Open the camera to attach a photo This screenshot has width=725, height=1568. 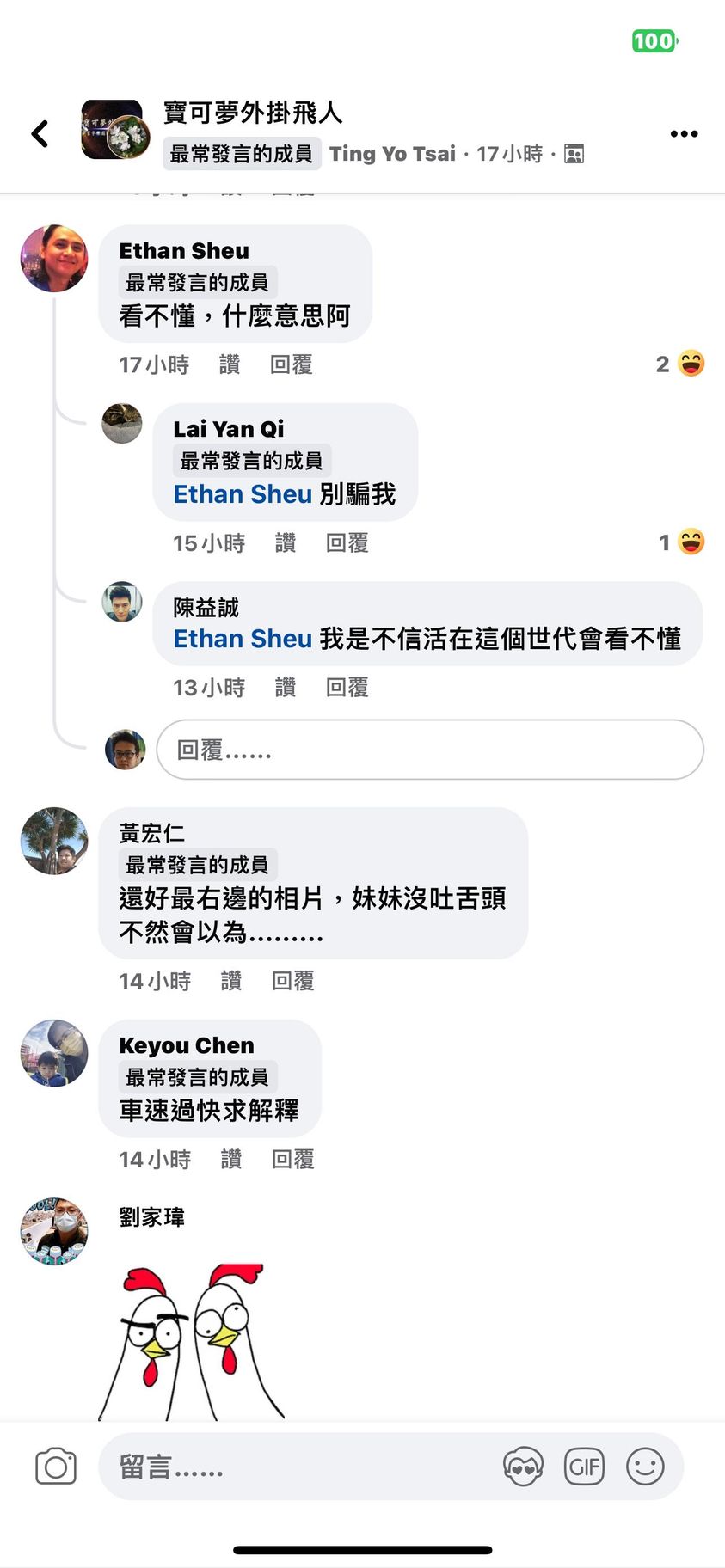pos(56,1467)
